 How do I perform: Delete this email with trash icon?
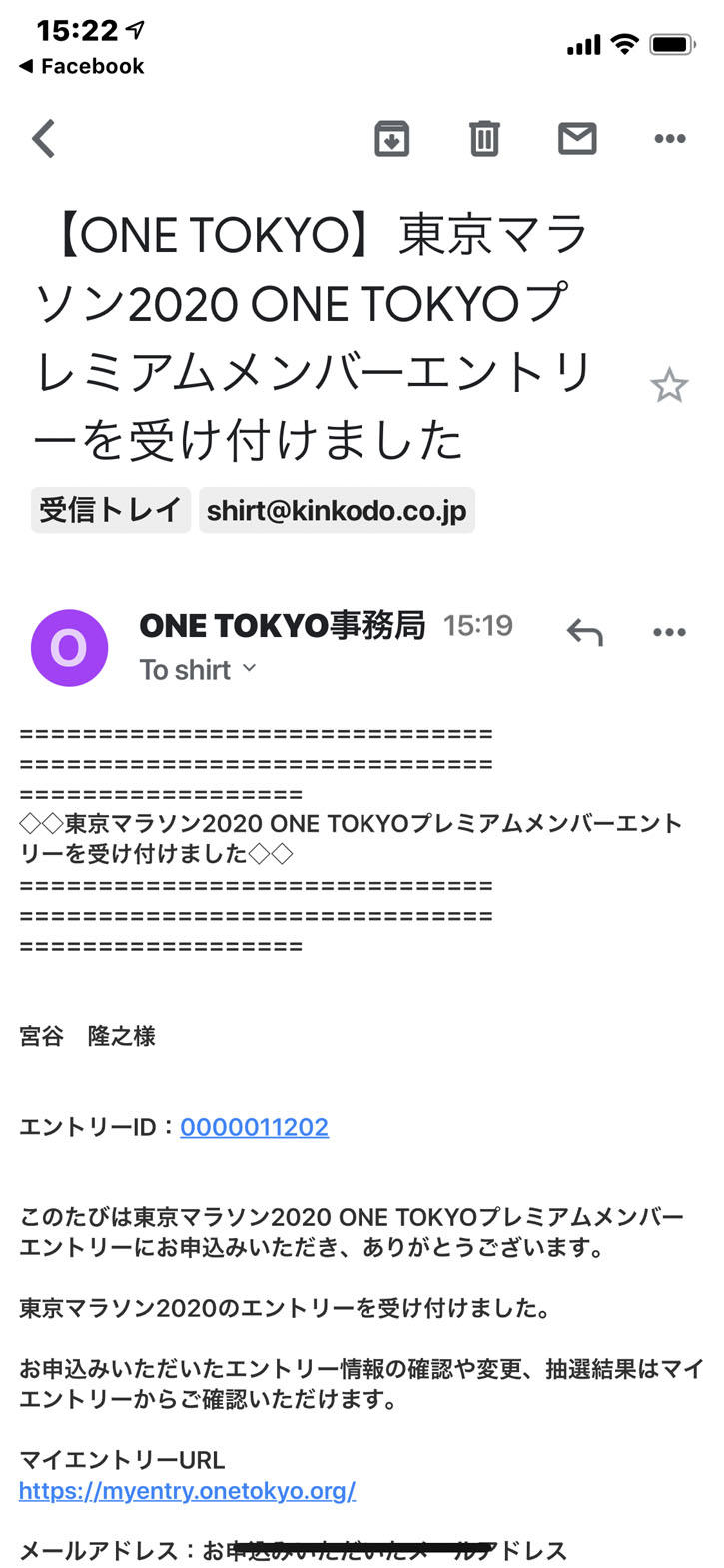coord(484,139)
